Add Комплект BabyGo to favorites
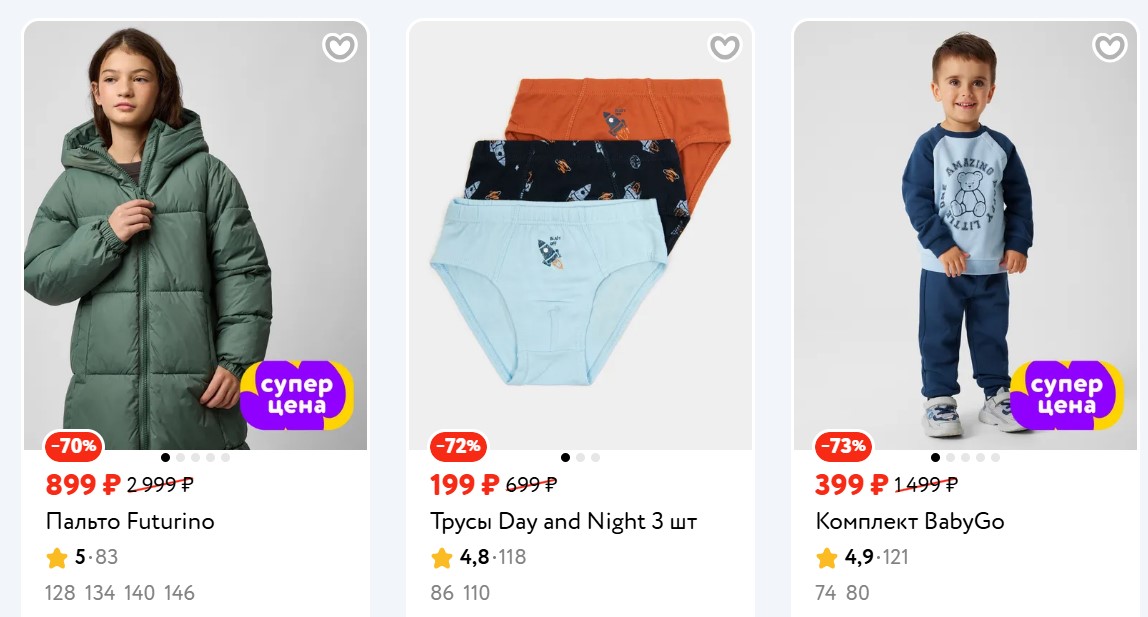This screenshot has width=1148, height=617. click(x=1109, y=47)
